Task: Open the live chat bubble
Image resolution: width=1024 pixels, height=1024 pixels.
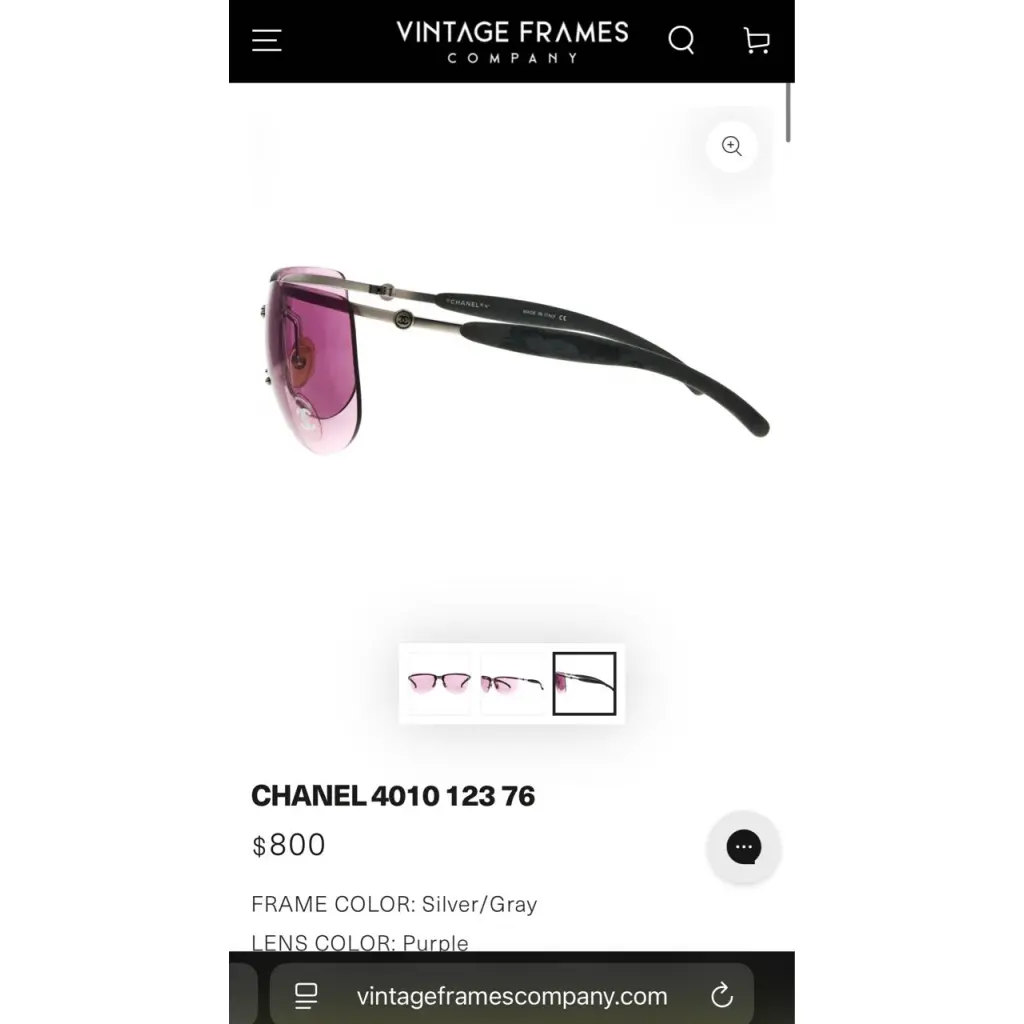Action: pos(743,847)
